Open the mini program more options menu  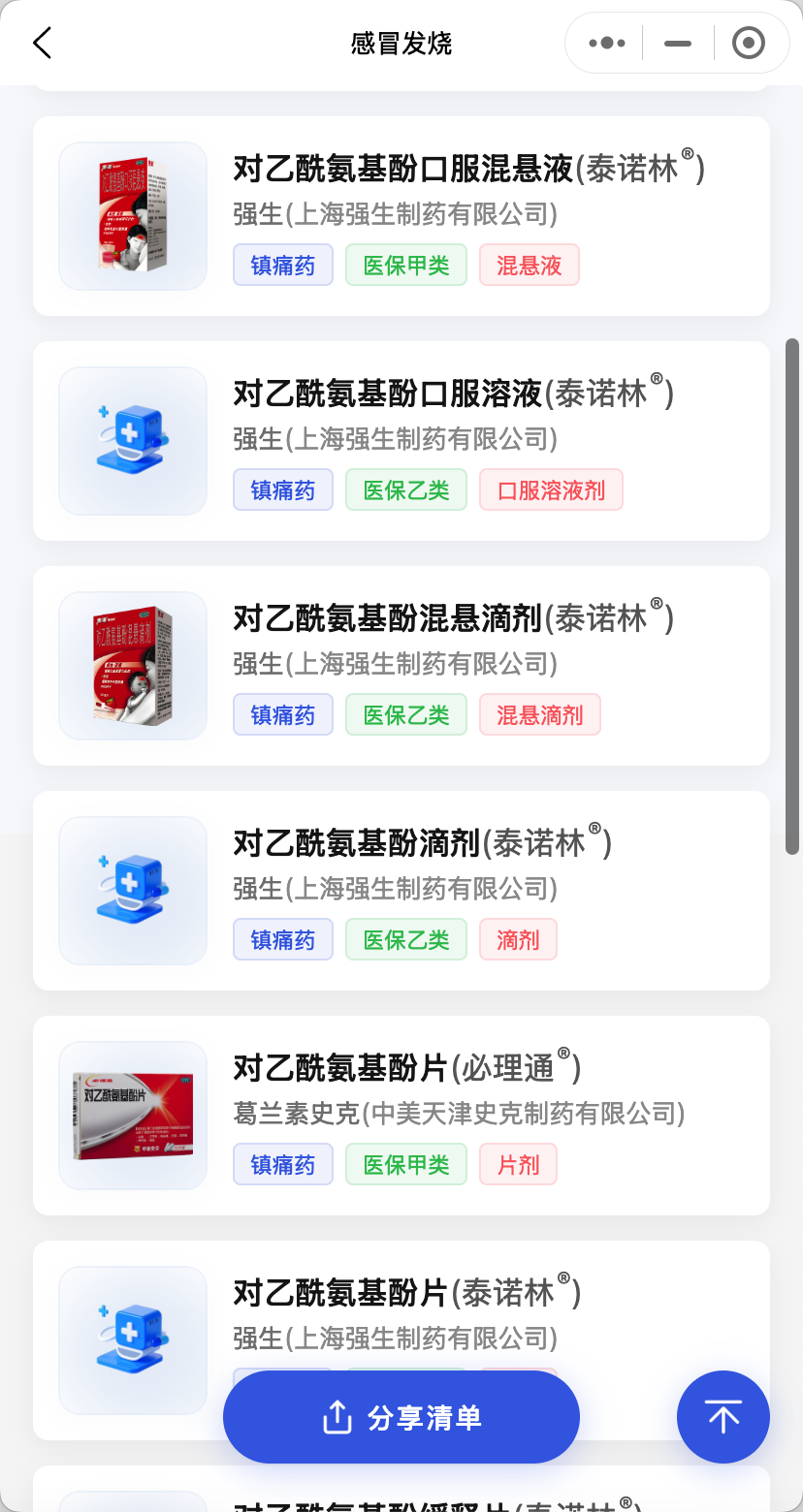(607, 44)
